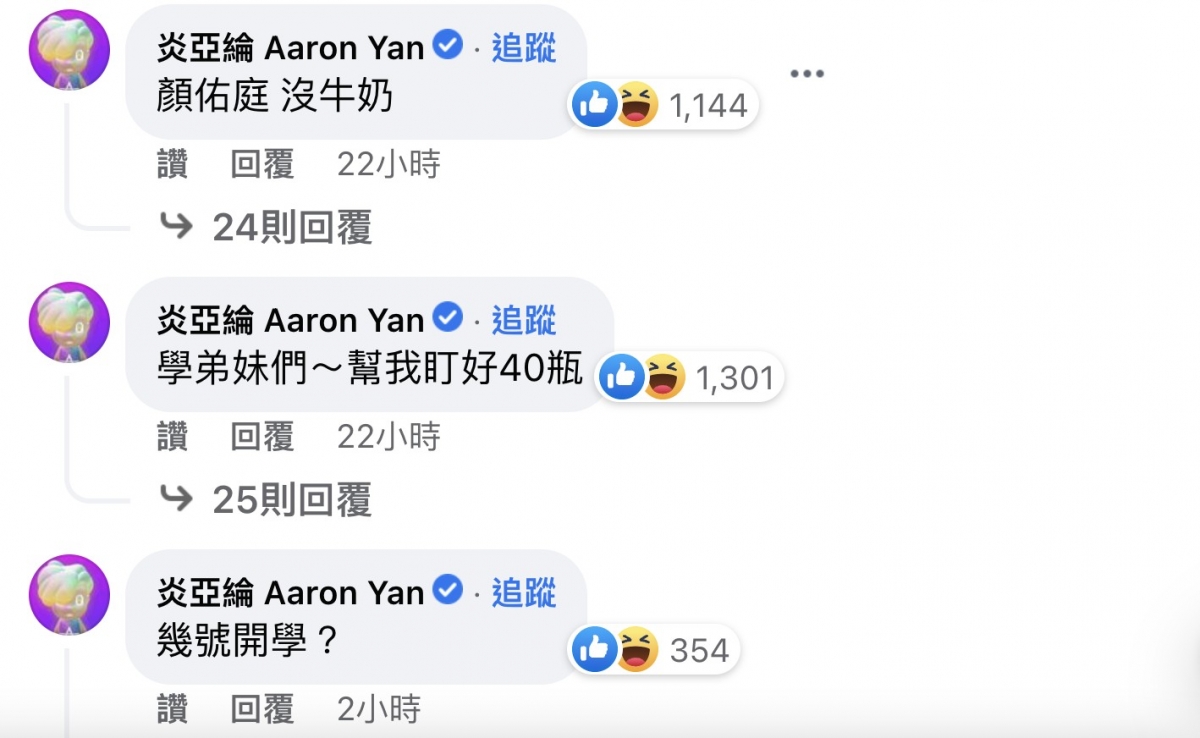
Task: Follow 炎亞綸 from the 沒牛奶 comment
Action: click(524, 47)
